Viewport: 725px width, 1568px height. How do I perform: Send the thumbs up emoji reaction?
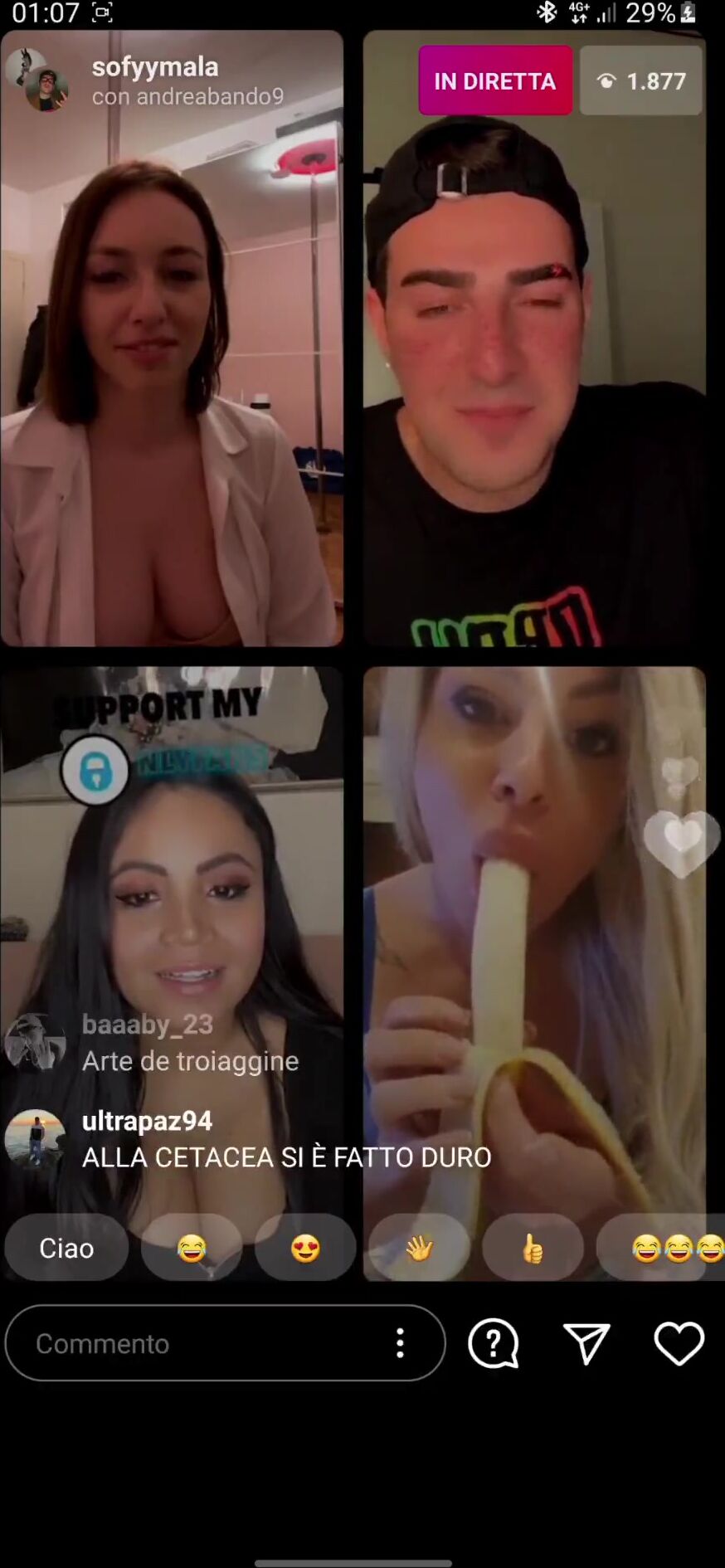pyautogui.click(x=533, y=1248)
